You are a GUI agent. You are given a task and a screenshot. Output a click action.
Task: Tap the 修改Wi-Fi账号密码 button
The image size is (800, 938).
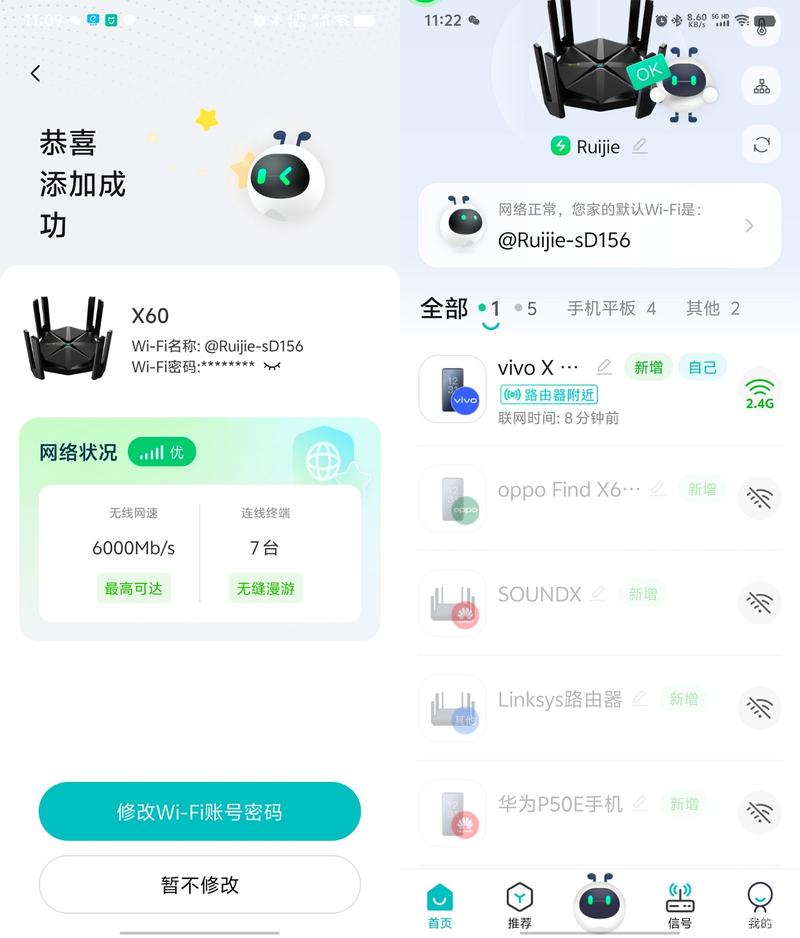coord(199,811)
